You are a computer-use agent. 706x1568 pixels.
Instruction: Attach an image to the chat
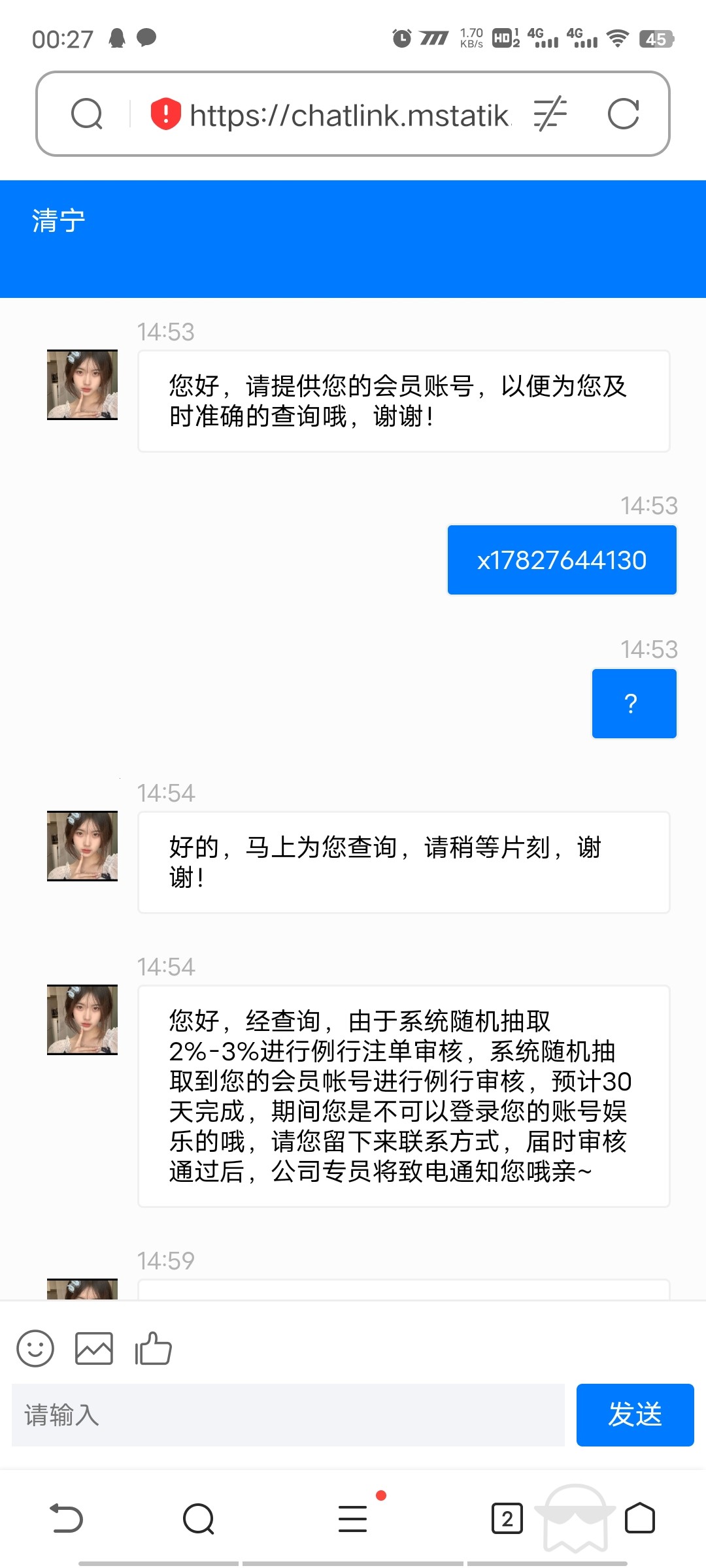click(94, 1348)
